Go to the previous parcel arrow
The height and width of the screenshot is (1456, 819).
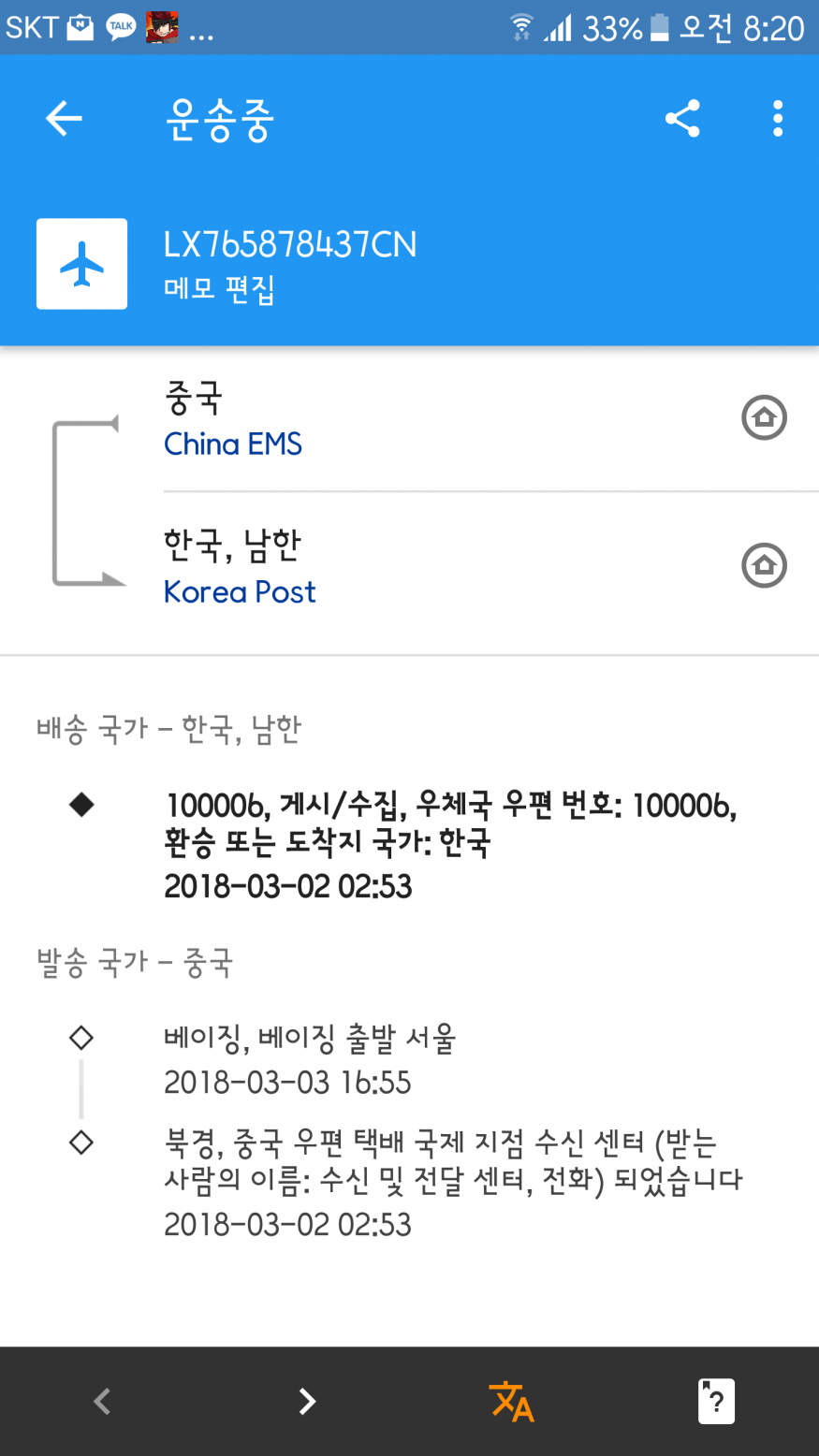(102, 1401)
